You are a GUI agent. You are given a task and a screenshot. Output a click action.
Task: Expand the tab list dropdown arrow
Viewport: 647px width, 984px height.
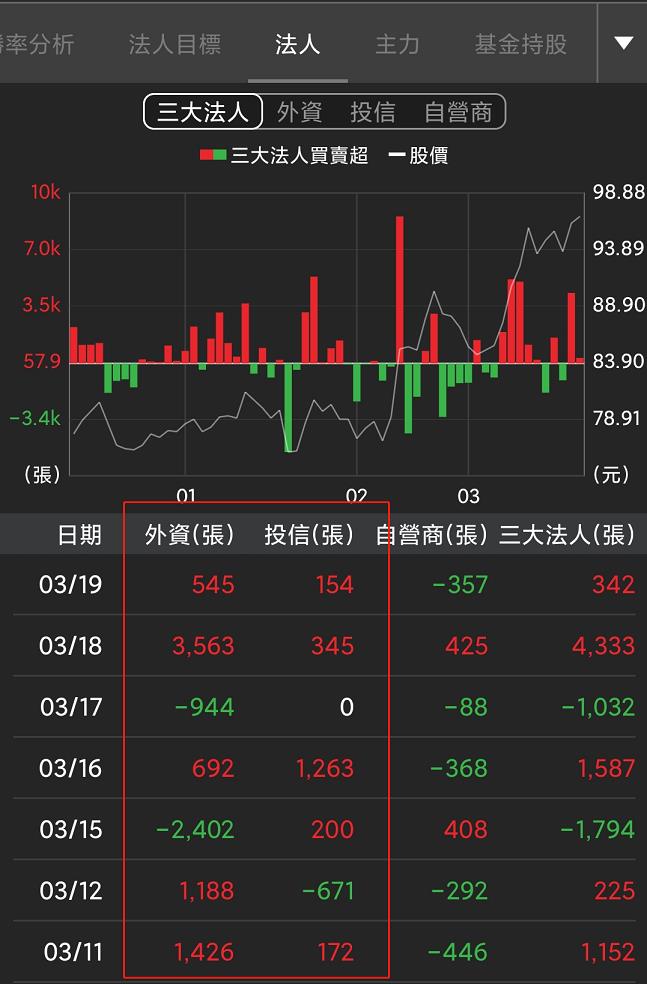(x=624, y=43)
